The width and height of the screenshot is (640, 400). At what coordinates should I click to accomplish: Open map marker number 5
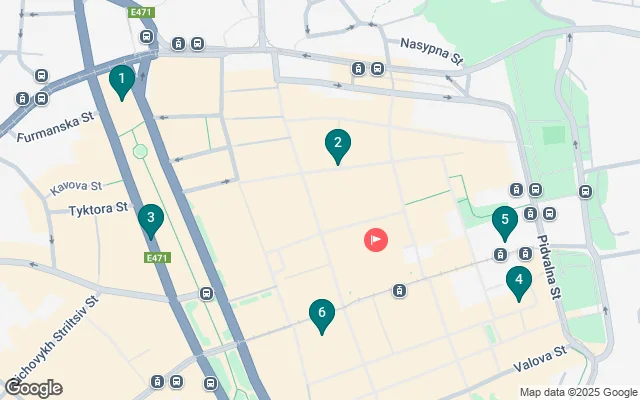(505, 220)
